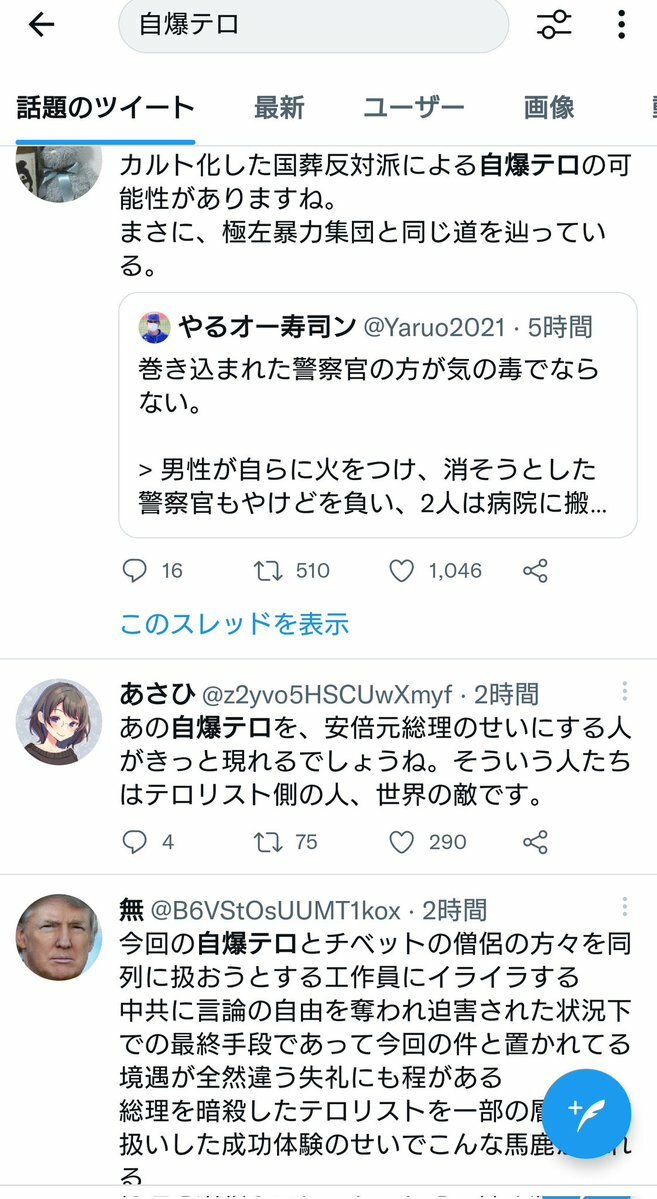This screenshot has height=1199, width=657.
Task: Open more options on 無's tweet
Action: 625,908
